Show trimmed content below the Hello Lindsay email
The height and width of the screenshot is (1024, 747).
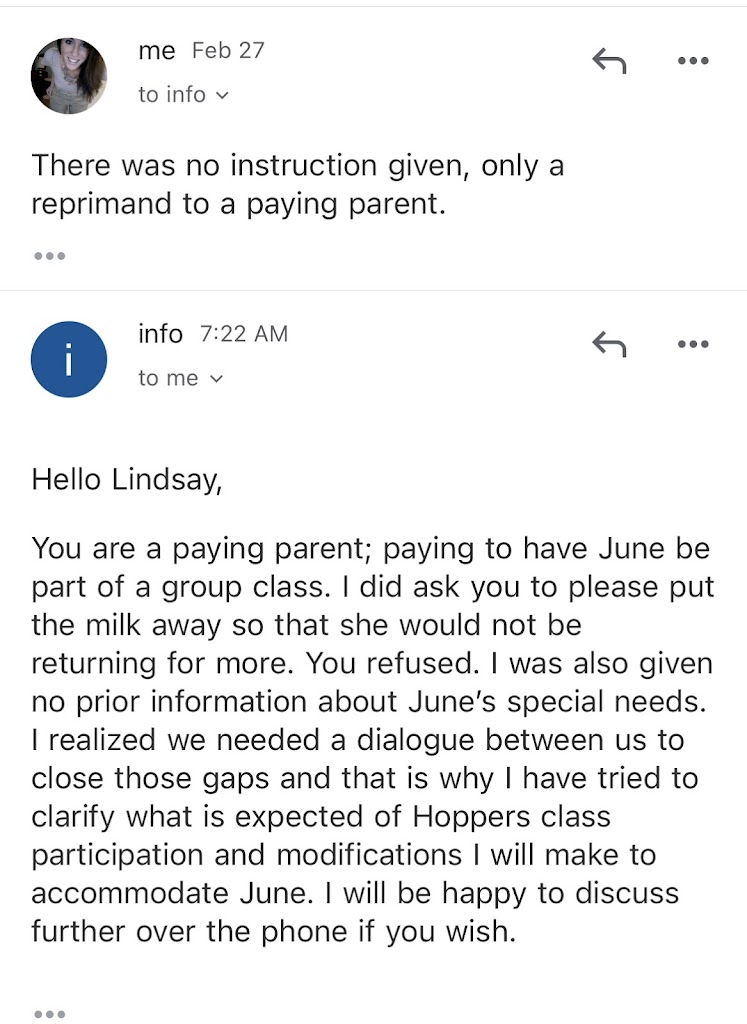point(49,1014)
